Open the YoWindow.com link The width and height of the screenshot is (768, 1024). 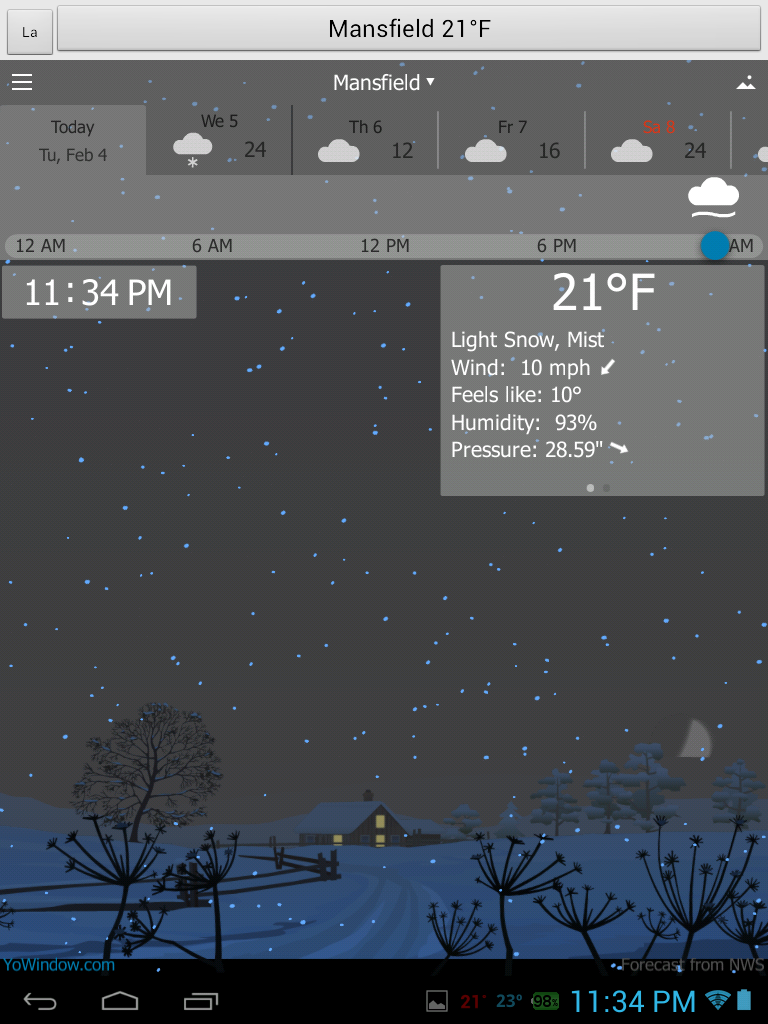58,965
